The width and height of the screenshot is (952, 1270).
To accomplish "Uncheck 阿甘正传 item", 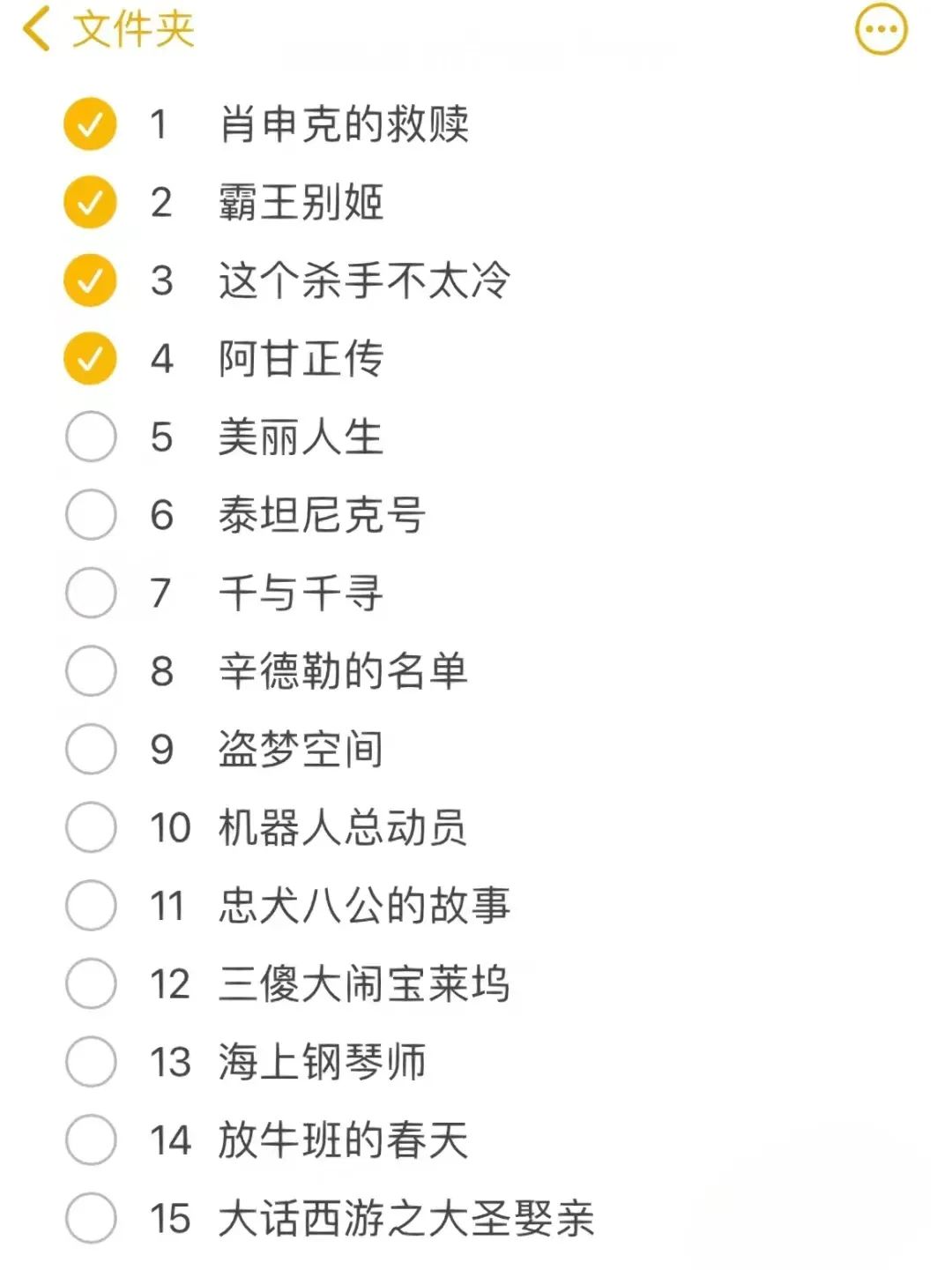I will [x=90, y=359].
